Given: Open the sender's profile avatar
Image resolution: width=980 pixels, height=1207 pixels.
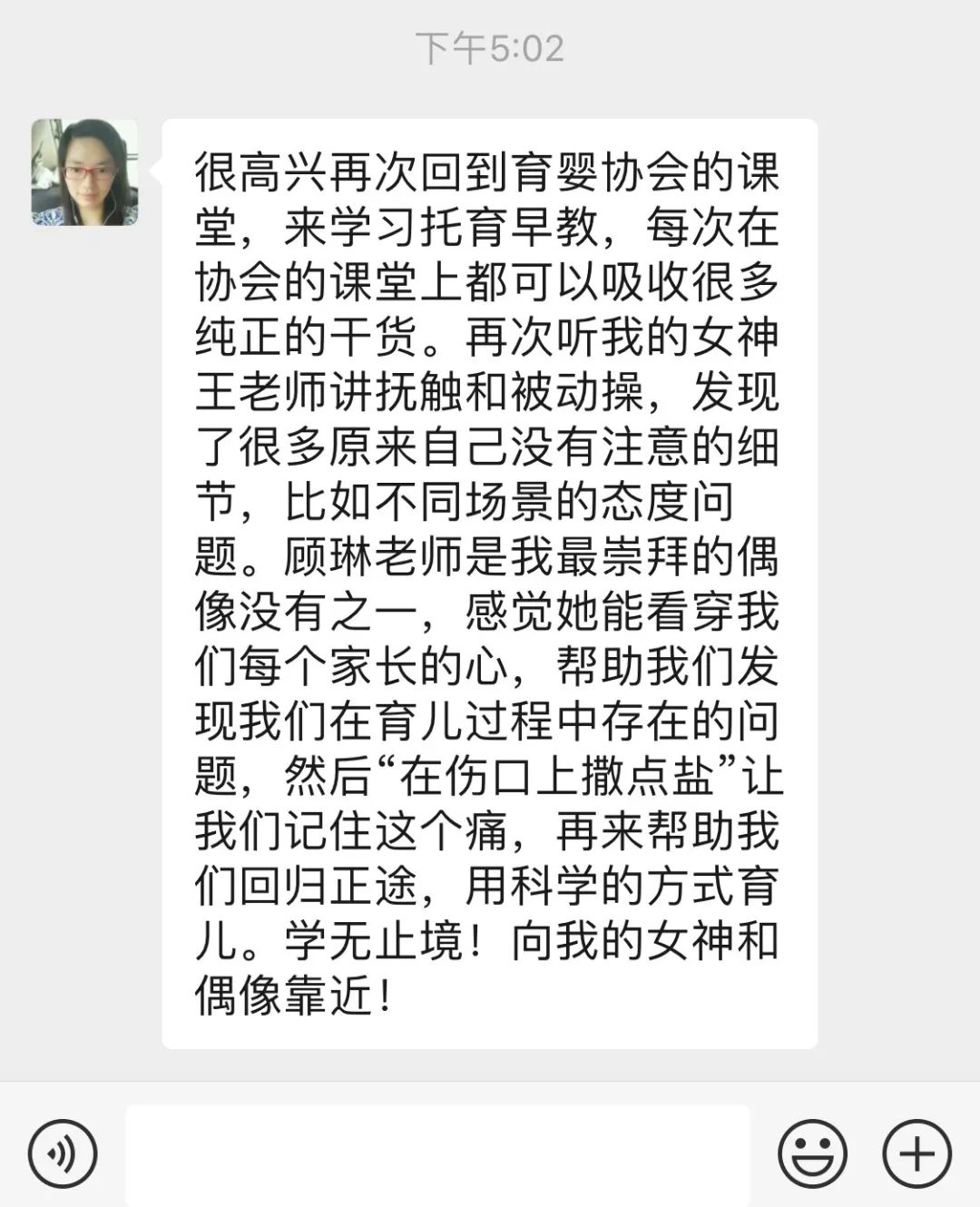Looking at the screenshot, I should tap(85, 172).
